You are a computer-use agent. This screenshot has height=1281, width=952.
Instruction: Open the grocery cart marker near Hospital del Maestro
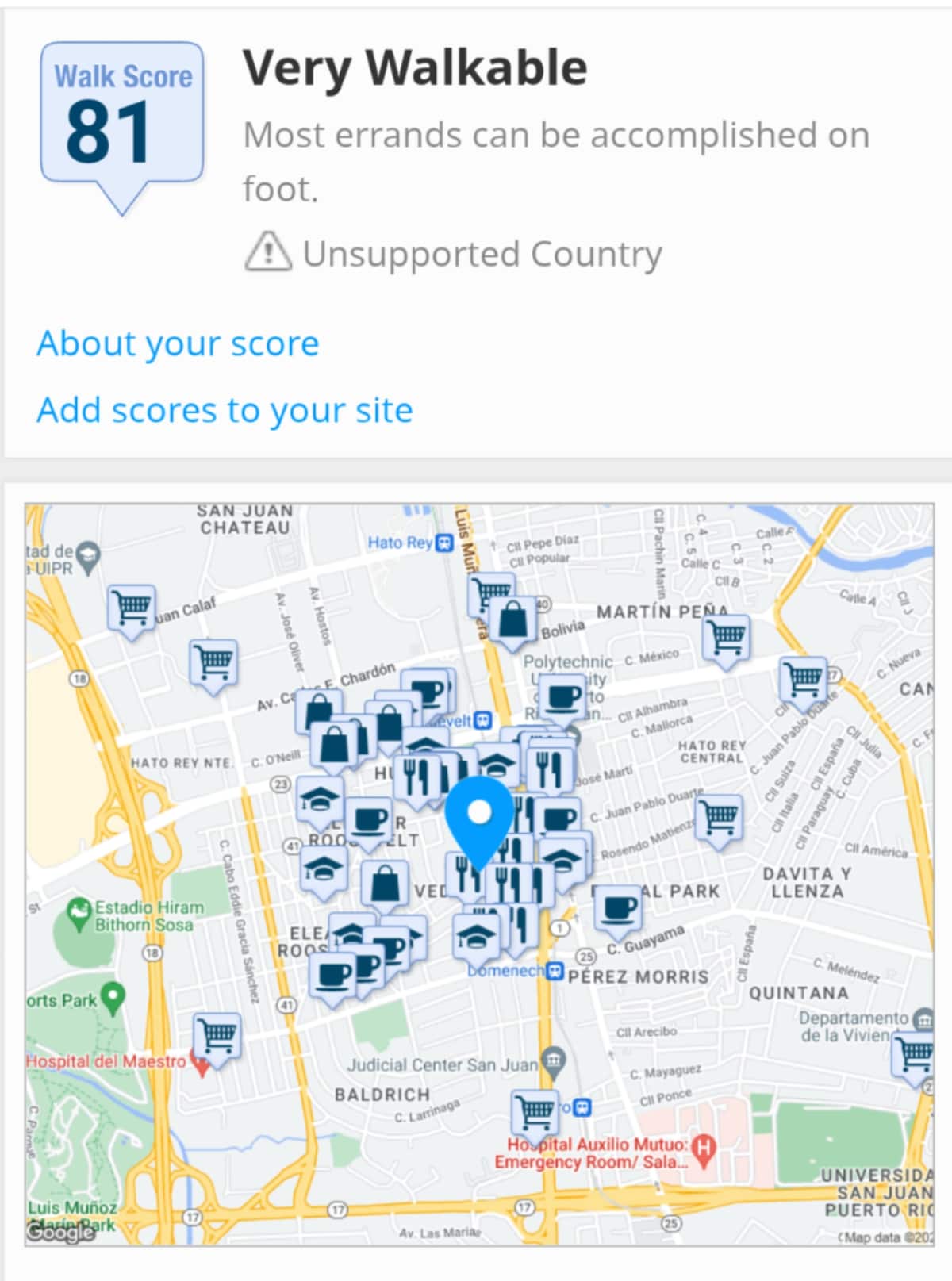(217, 1034)
